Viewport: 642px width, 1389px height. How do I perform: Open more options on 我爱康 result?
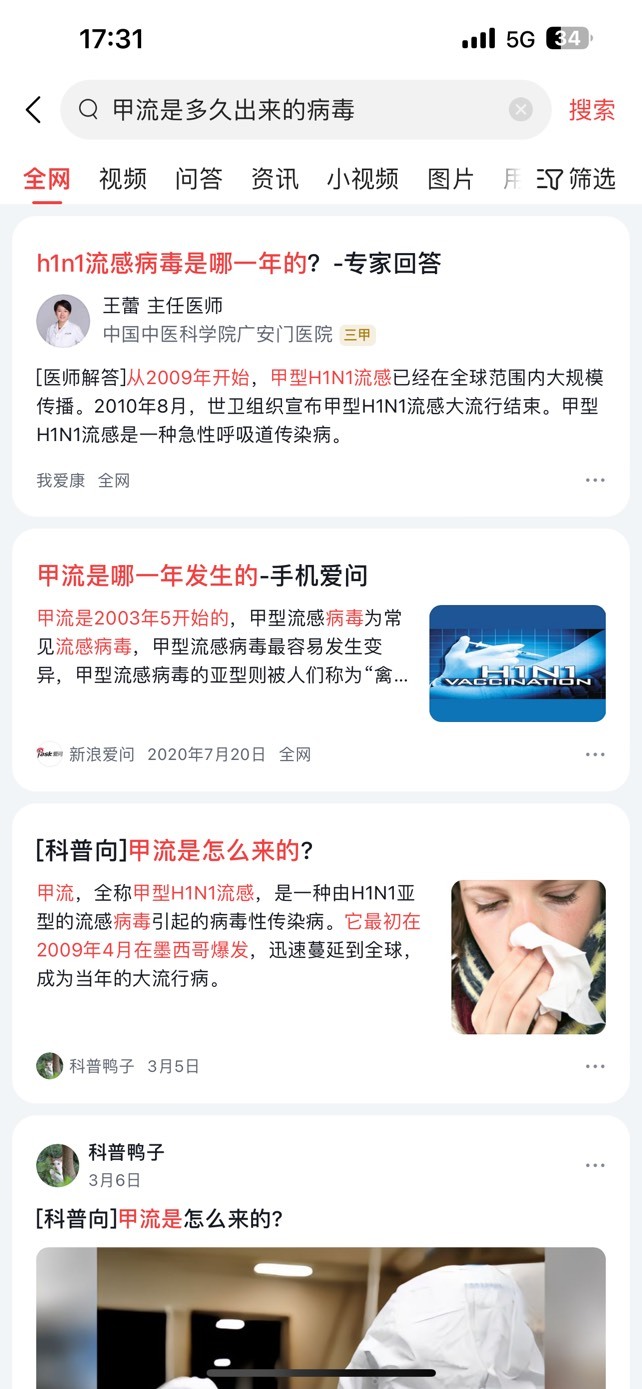595,480
